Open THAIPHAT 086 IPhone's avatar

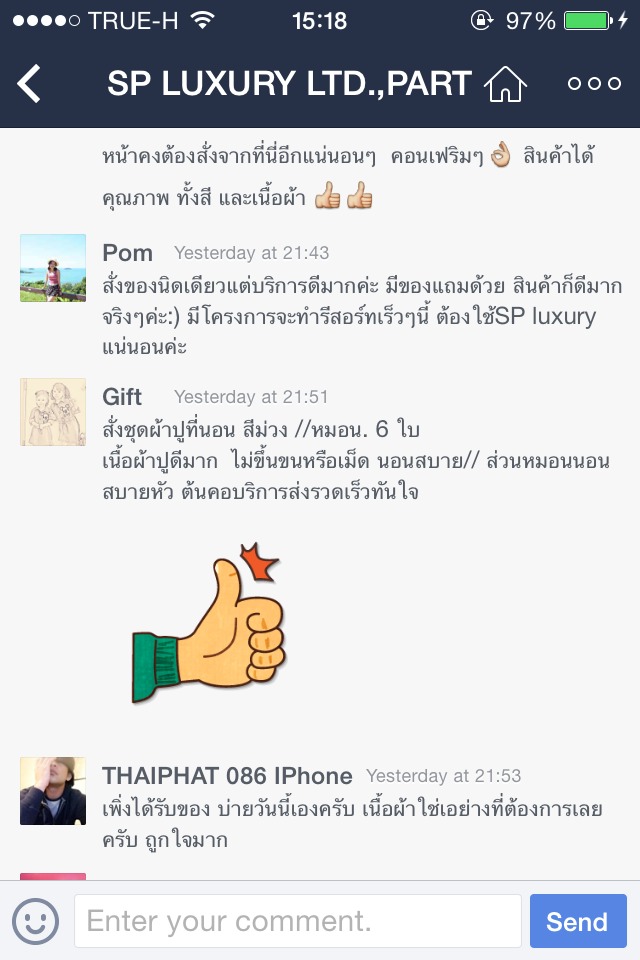pos(53,791)
